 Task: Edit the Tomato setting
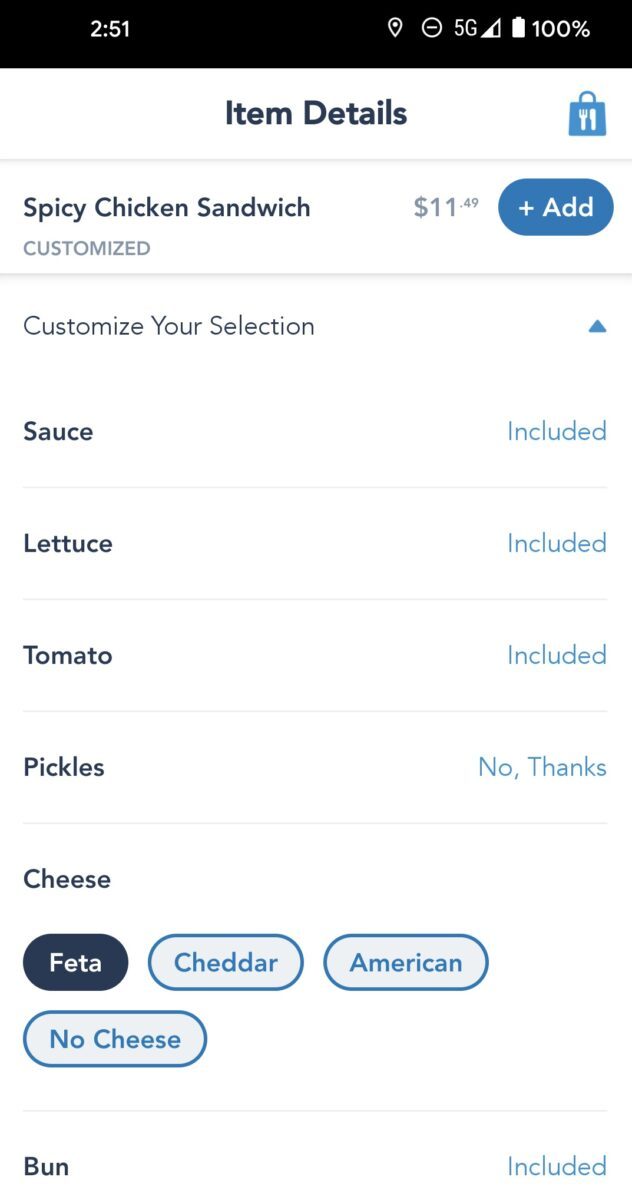[315, 656]
